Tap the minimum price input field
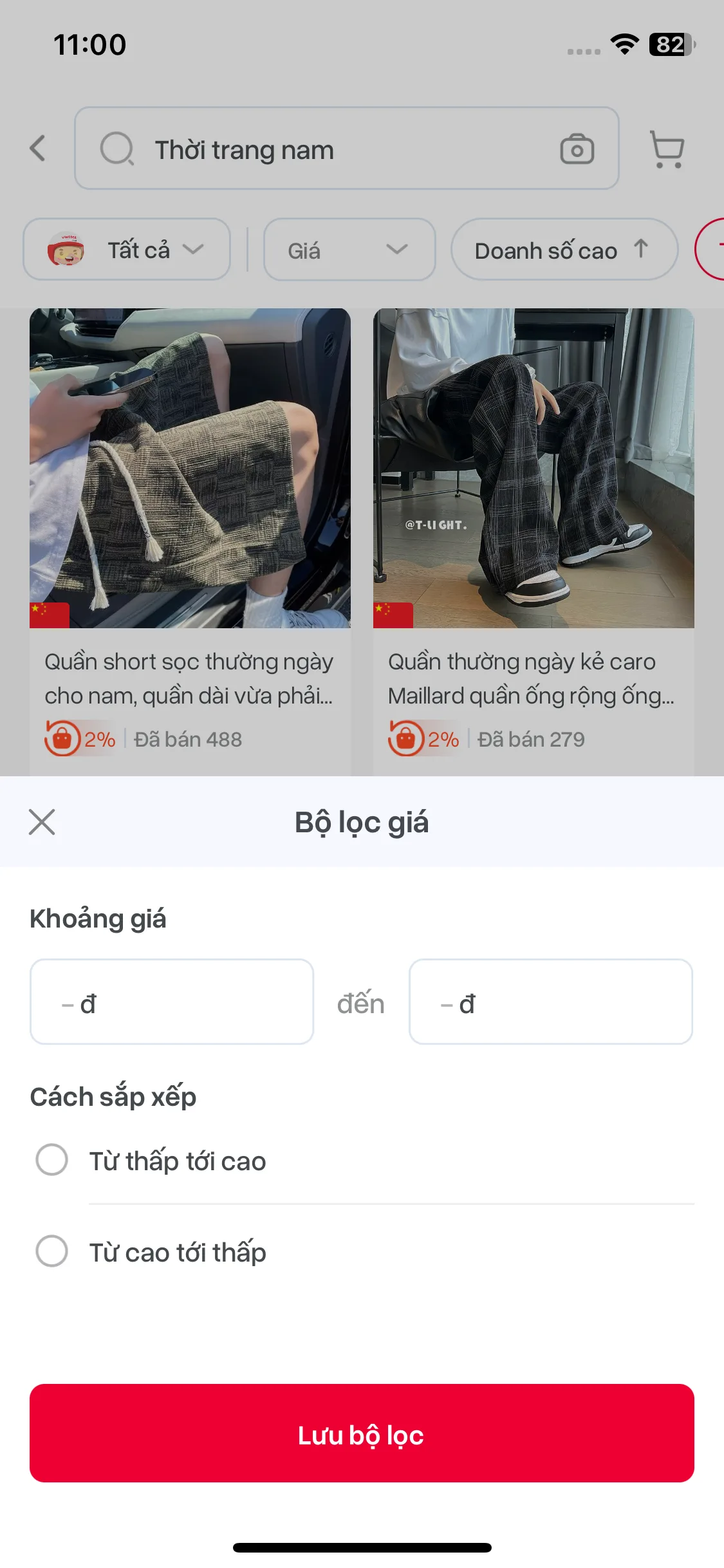This screenshot has width=724, height=1568. pyautogui.click(x=171, y=1002)
